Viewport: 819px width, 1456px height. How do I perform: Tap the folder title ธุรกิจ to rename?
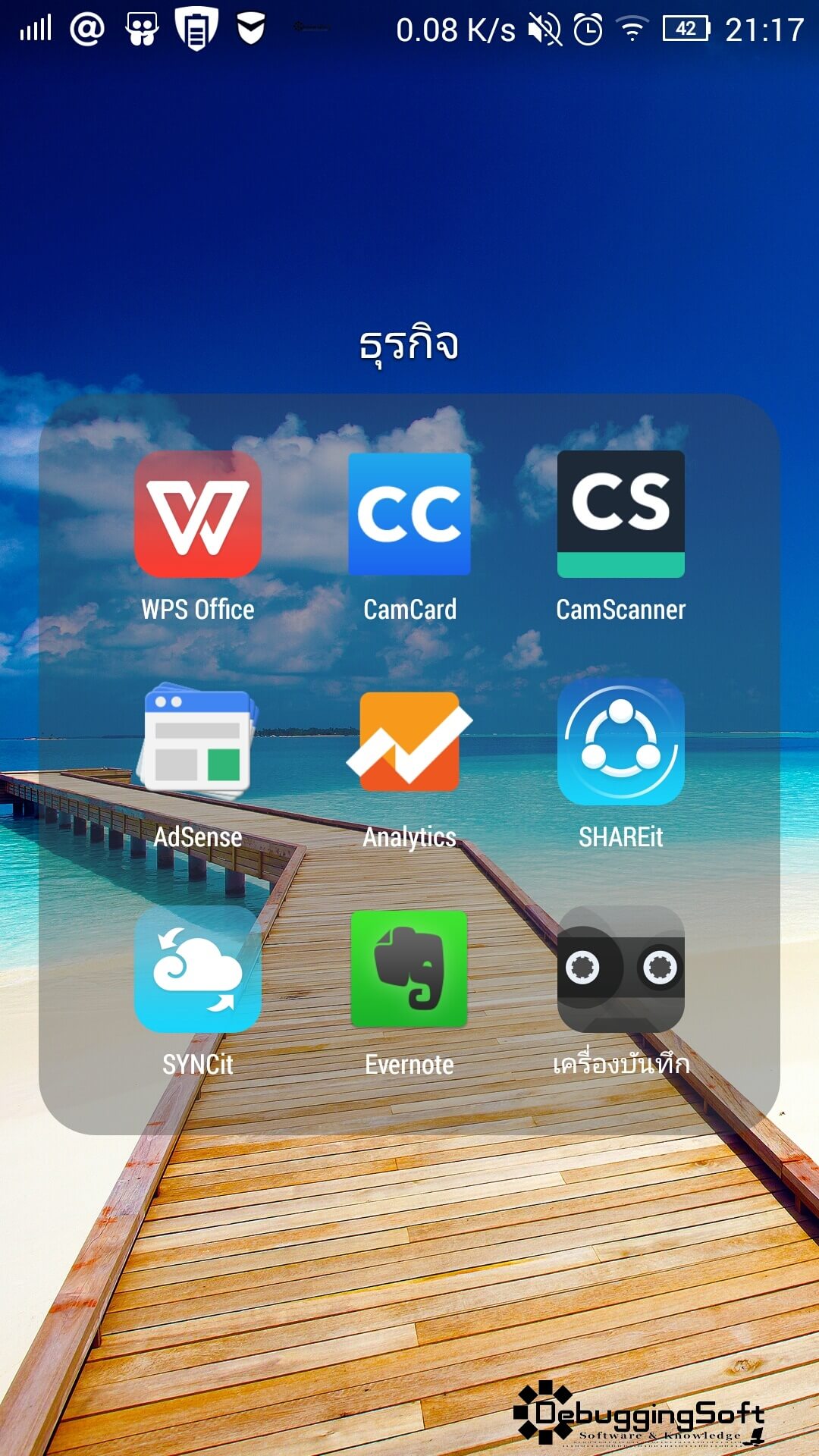[409, 345]
